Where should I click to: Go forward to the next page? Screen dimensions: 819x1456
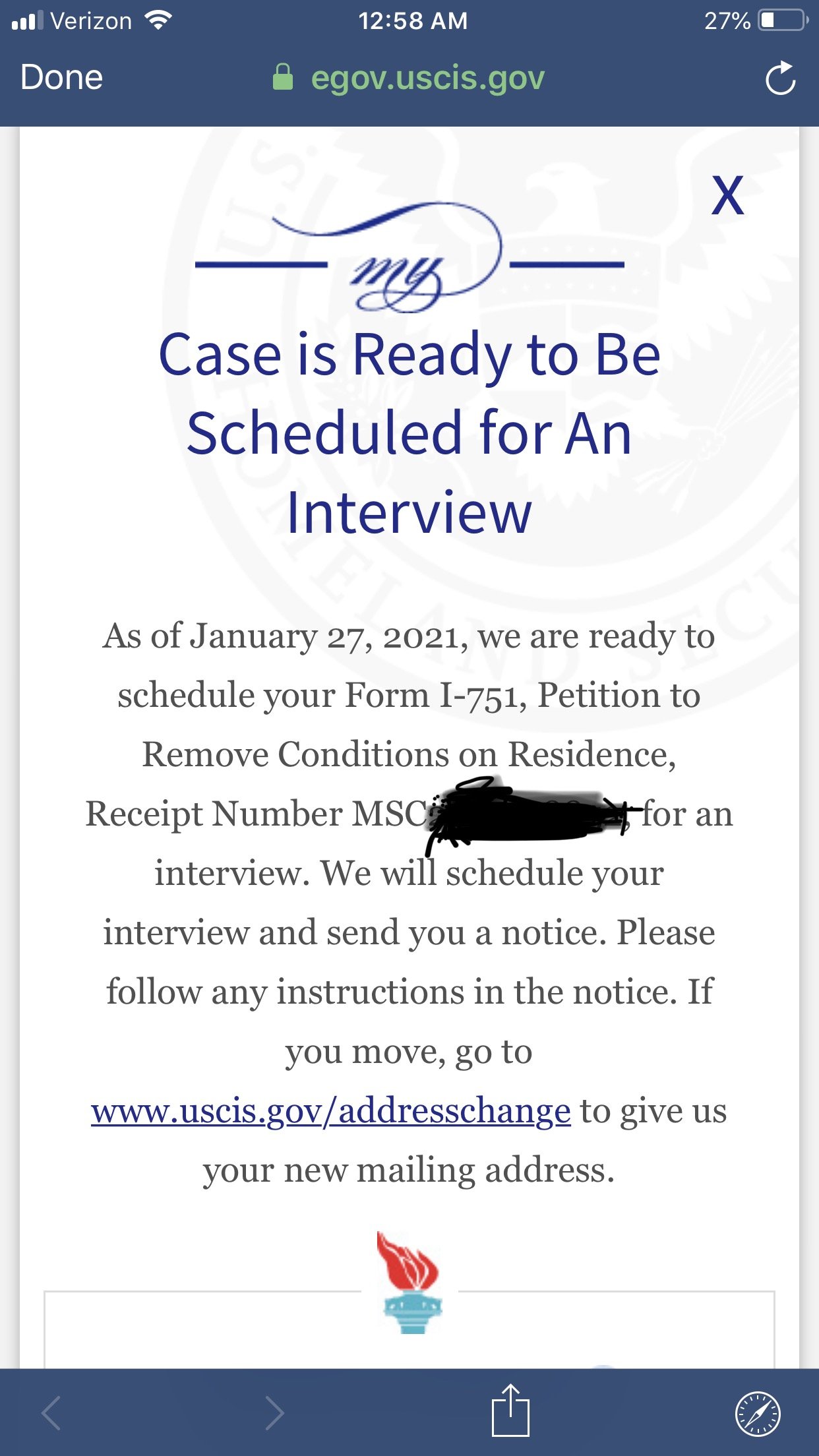click(x=274, y=1413)
